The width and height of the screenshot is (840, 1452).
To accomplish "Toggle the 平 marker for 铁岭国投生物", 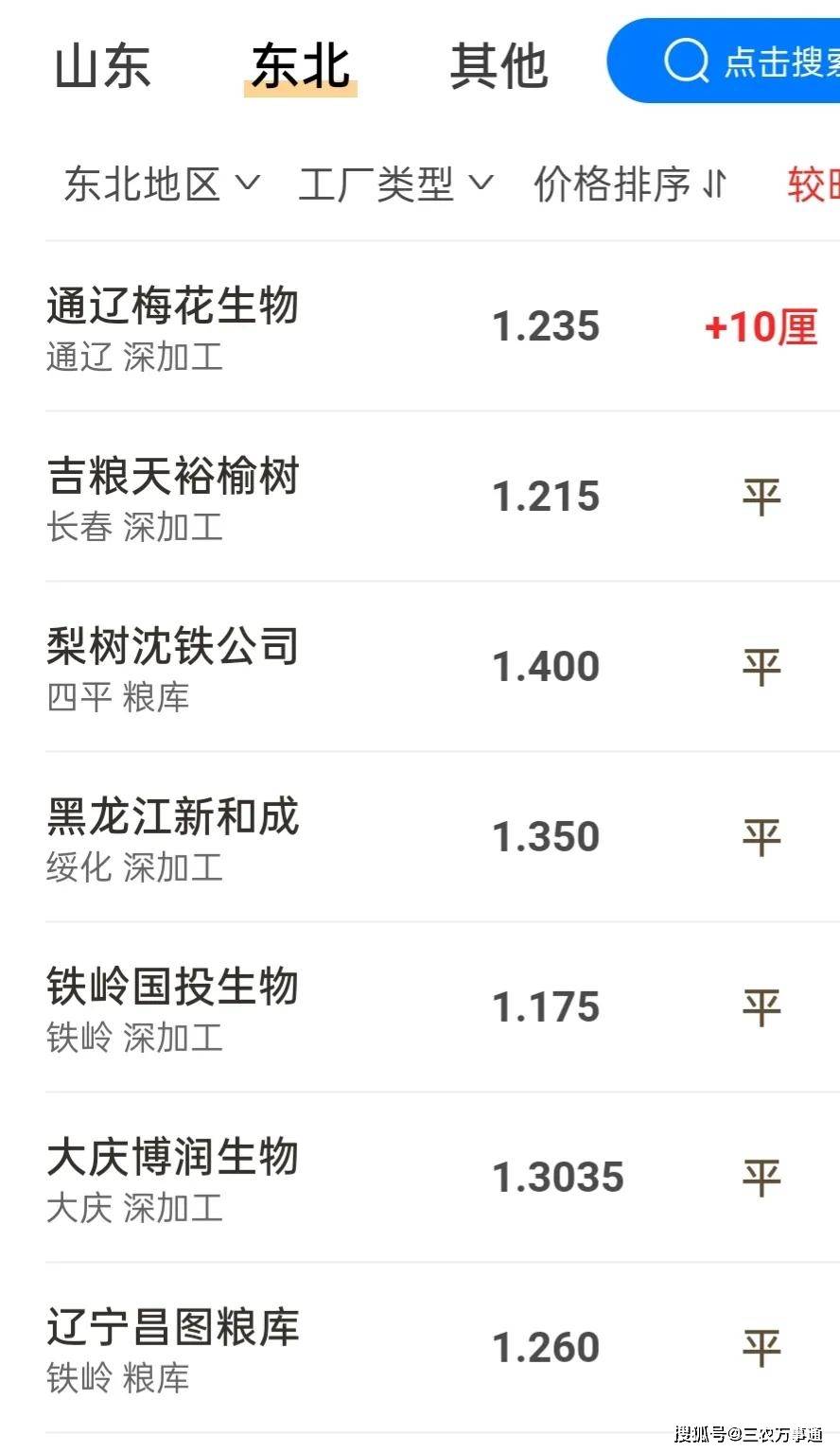I will click(761, 1006).
